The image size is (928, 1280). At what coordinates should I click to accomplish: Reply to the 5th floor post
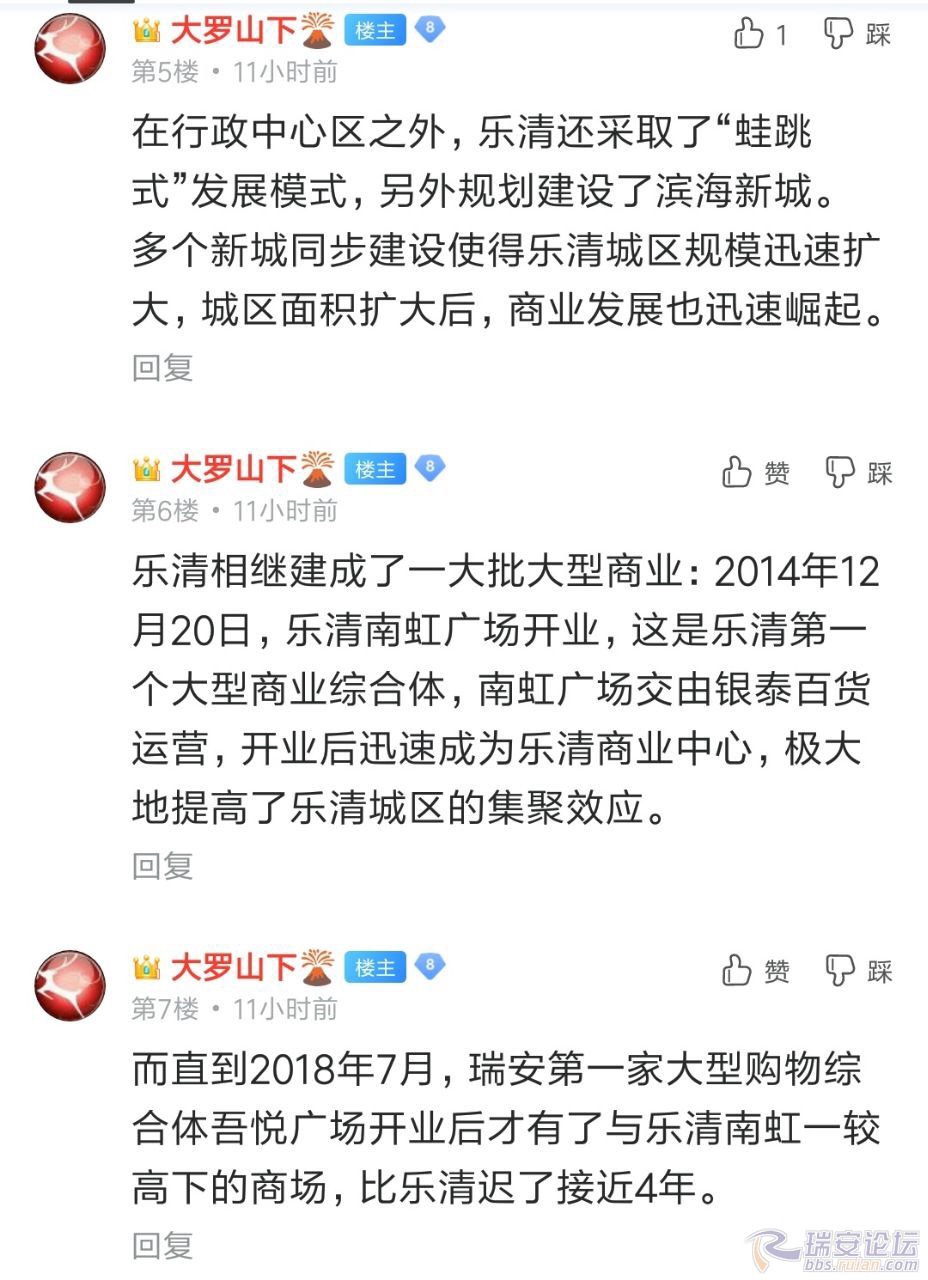[162, 367]
